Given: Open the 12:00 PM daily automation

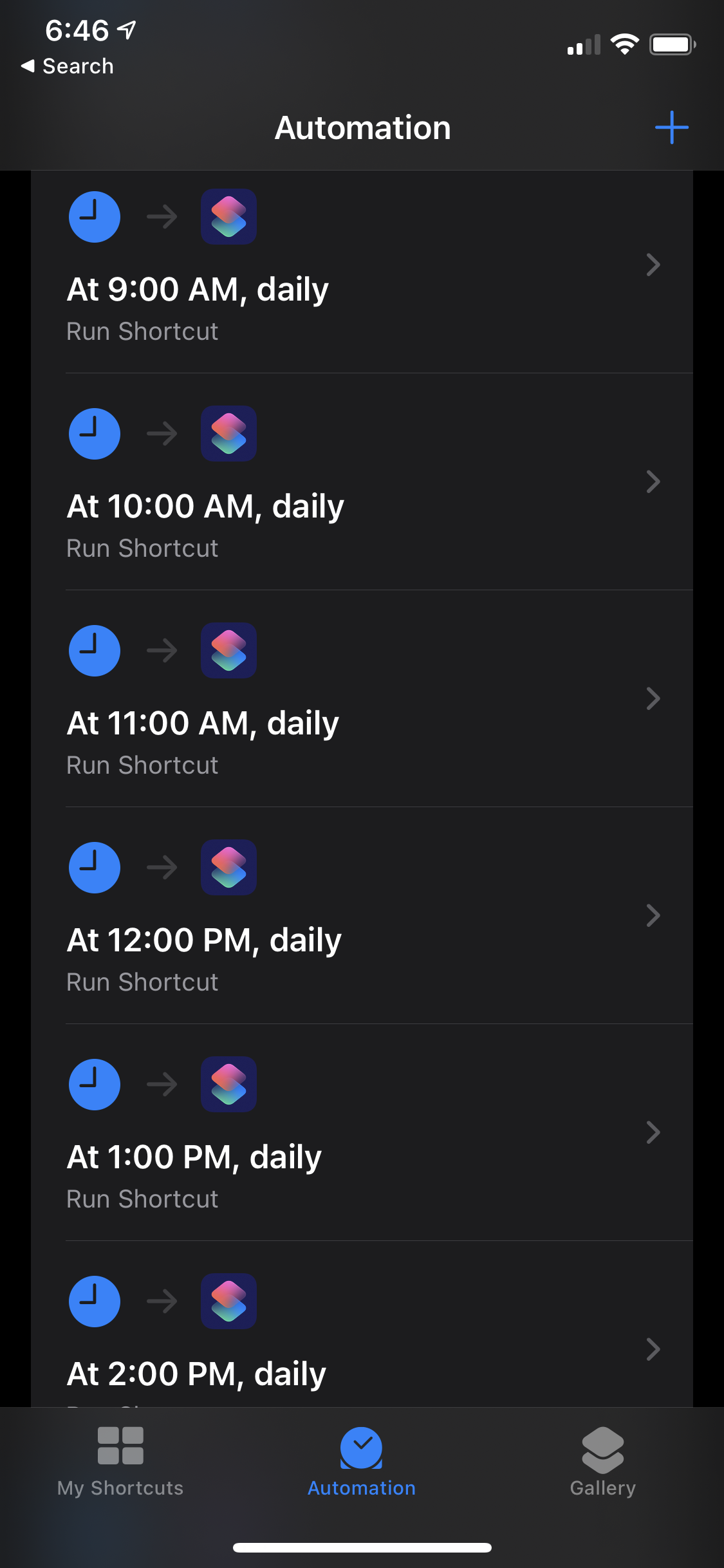Looking at the screenshot, I should [x=362, y=915].
